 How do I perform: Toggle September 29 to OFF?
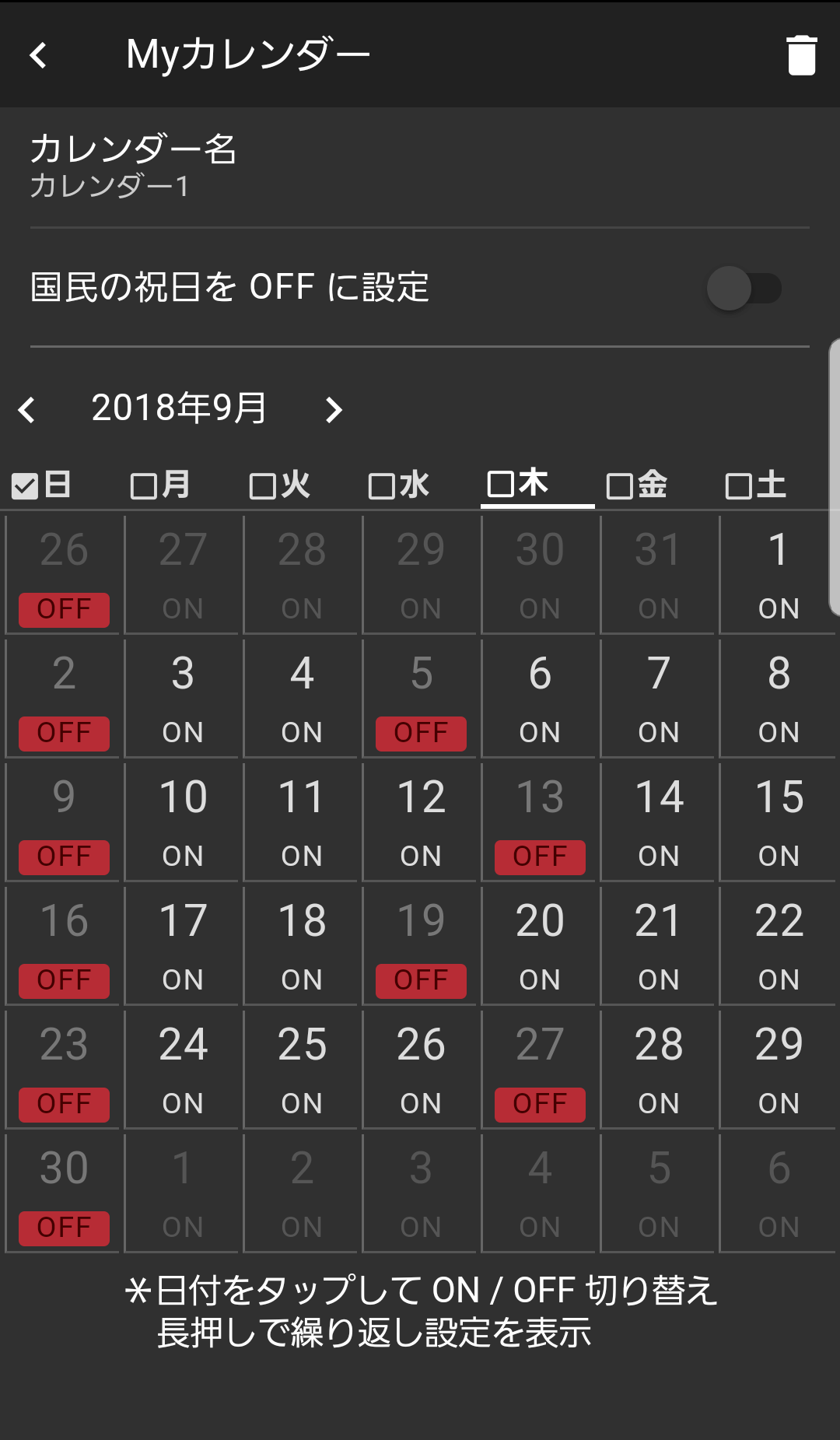pos(779,1069)
